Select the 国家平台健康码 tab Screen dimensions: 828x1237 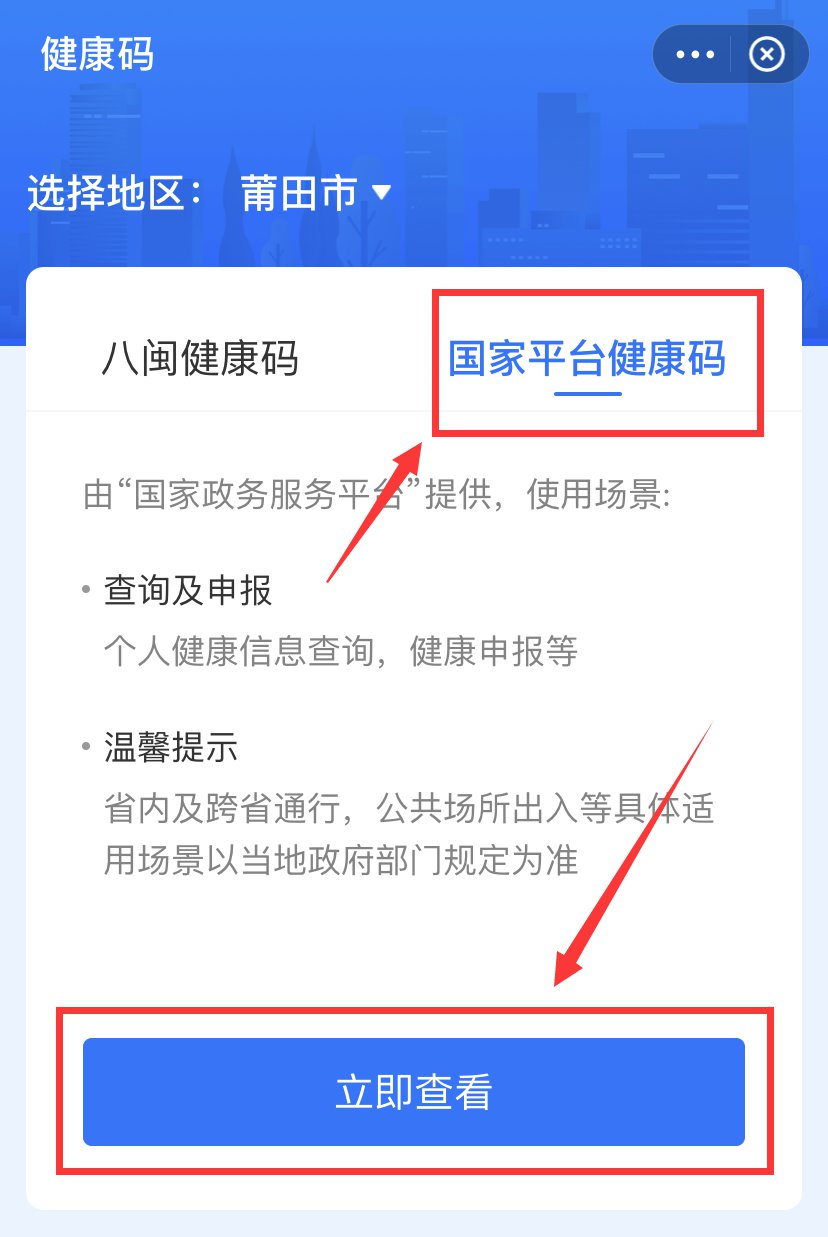coord(587,358)
